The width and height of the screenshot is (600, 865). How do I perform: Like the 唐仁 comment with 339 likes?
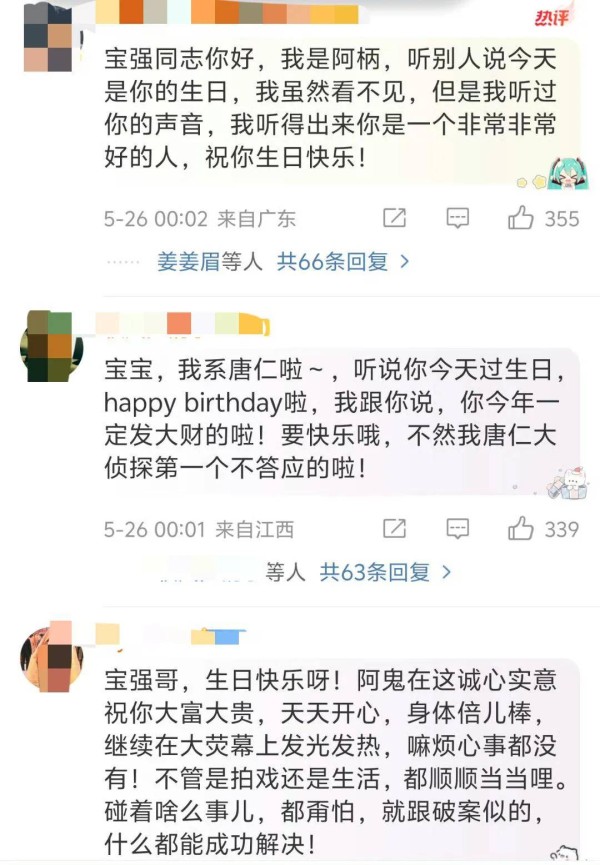click(x=521, y=528)
